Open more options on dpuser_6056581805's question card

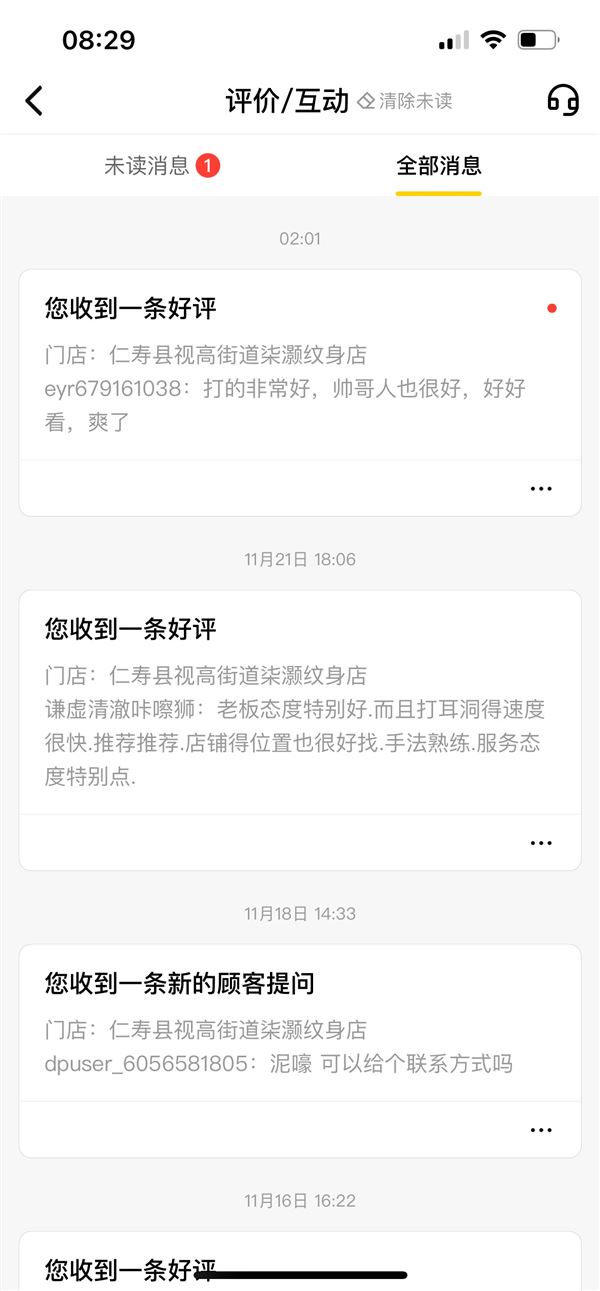(541, 1130)
